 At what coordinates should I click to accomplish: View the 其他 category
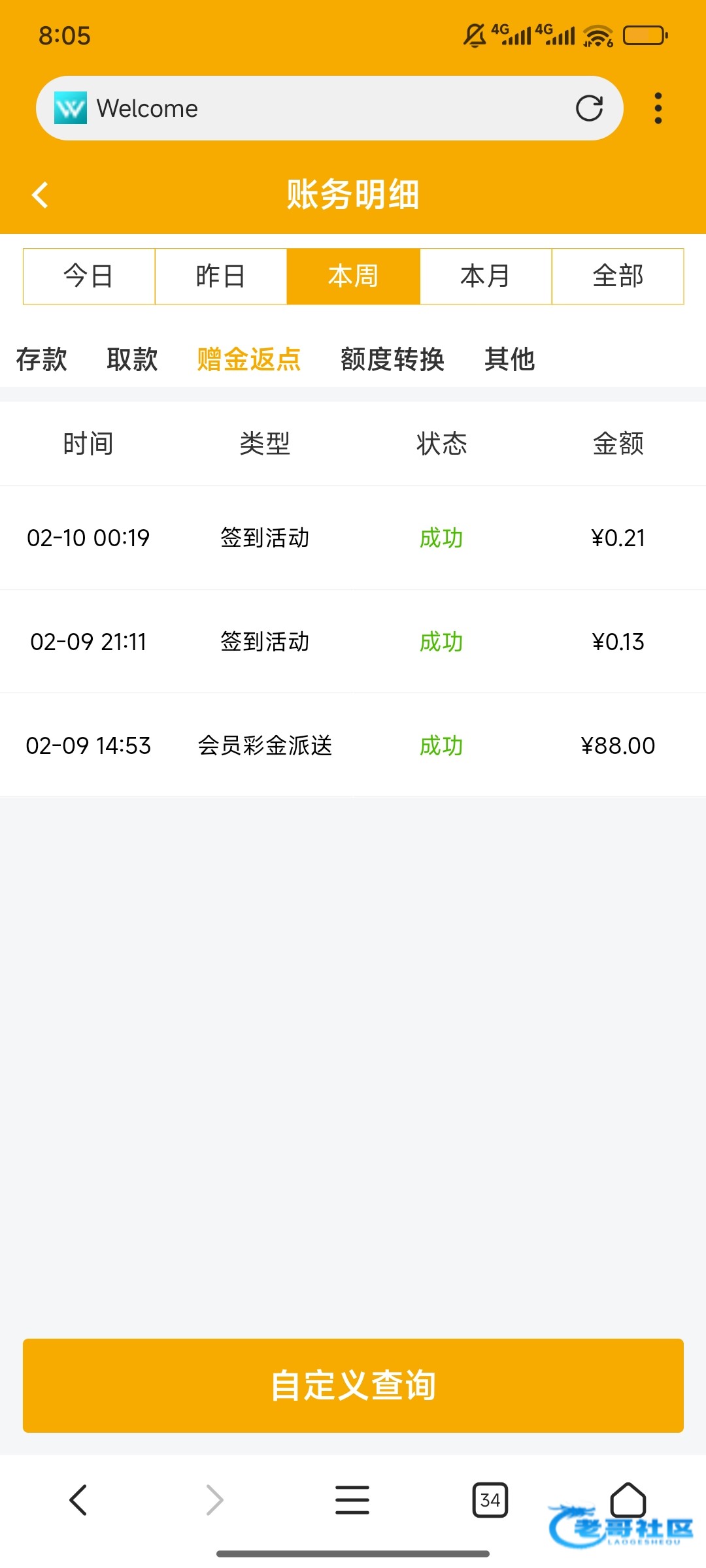[510, 359]
